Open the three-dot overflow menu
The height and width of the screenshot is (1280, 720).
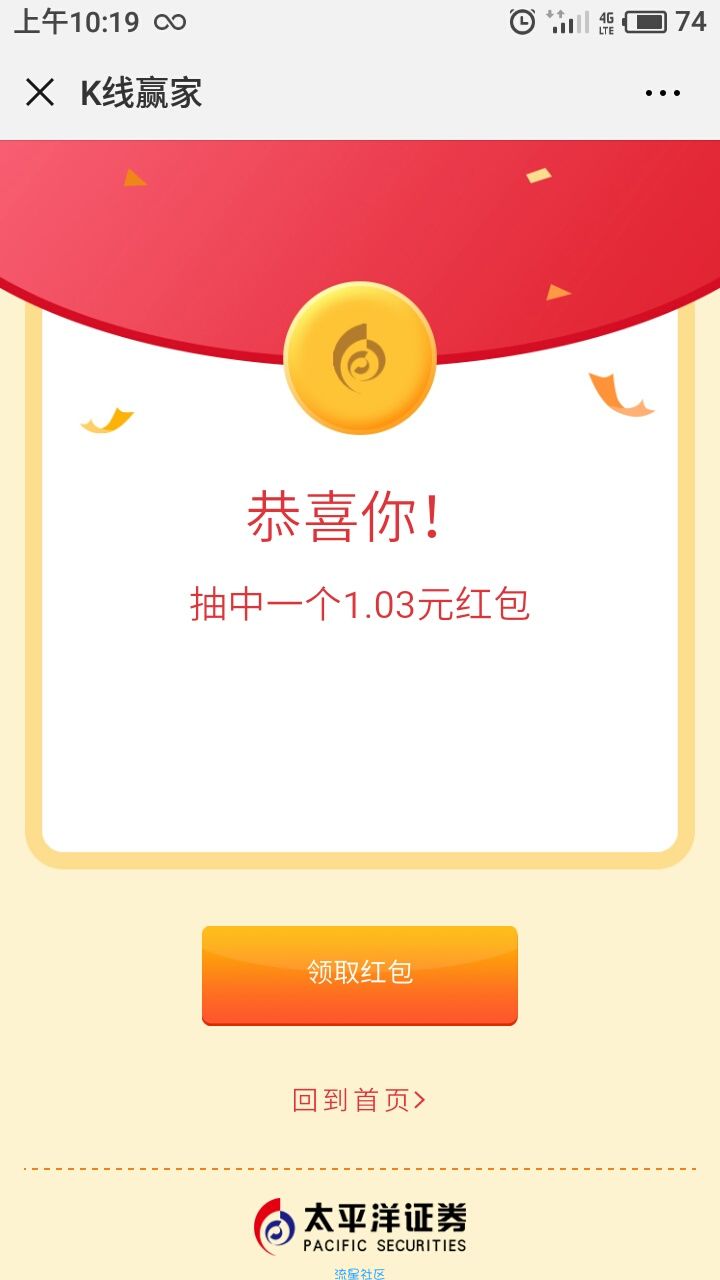tap(662, 93)
